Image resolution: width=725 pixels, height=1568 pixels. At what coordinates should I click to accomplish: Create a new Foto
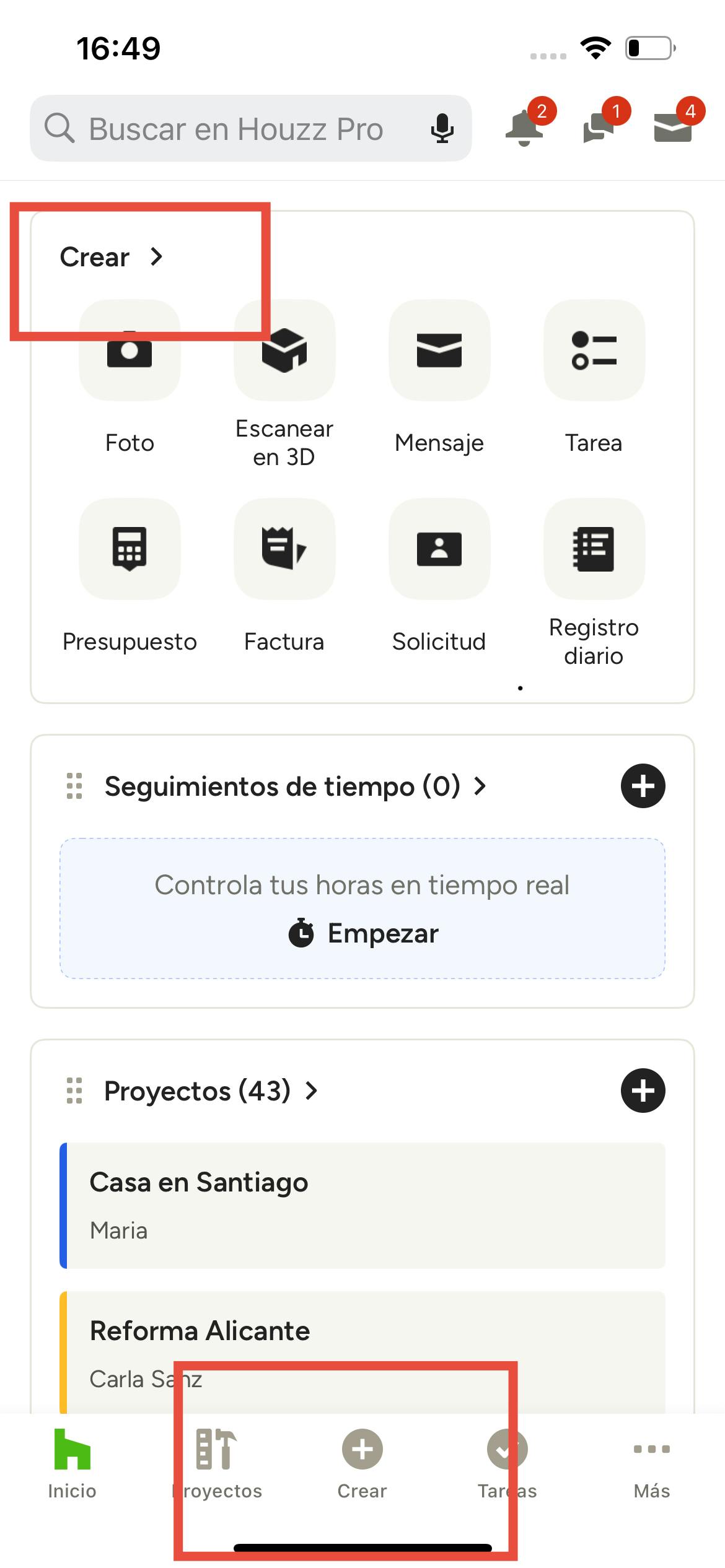pyautogui.click(x=130, y=351)
